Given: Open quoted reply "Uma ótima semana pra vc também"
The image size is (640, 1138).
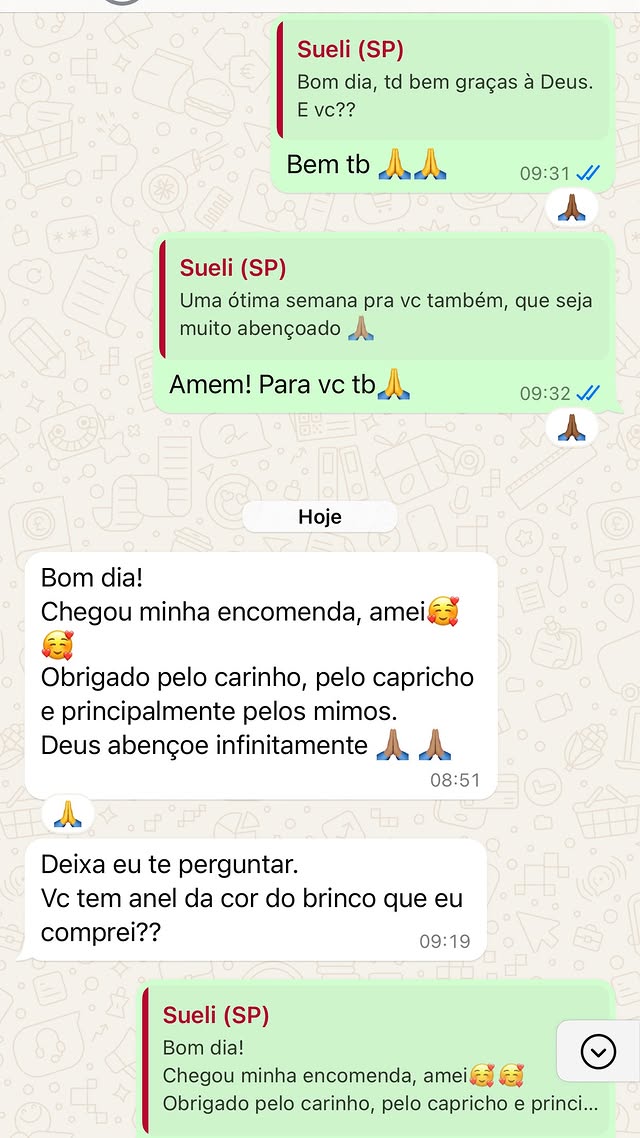Looking at the screenshot, I should 385,299.
